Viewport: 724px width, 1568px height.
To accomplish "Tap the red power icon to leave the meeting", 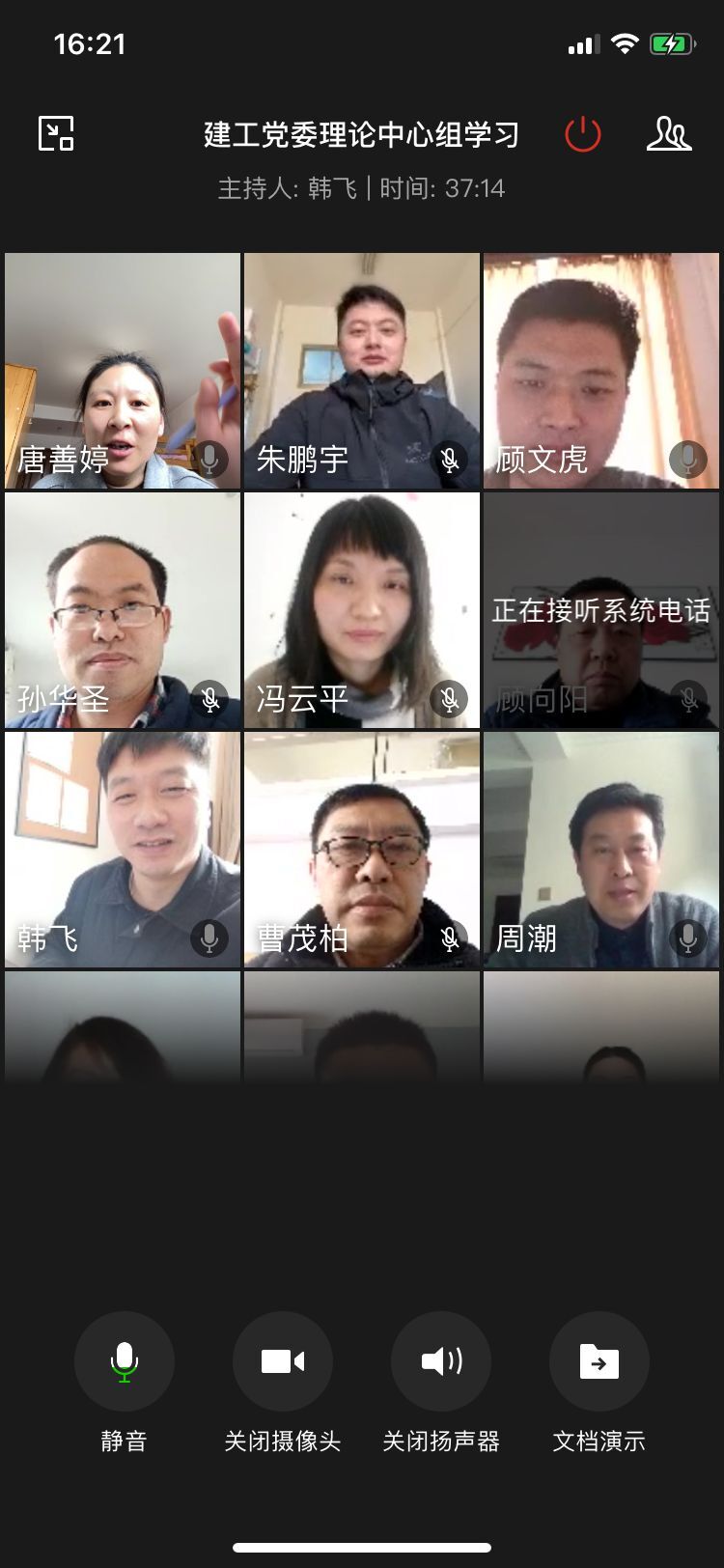I will 583,134.
